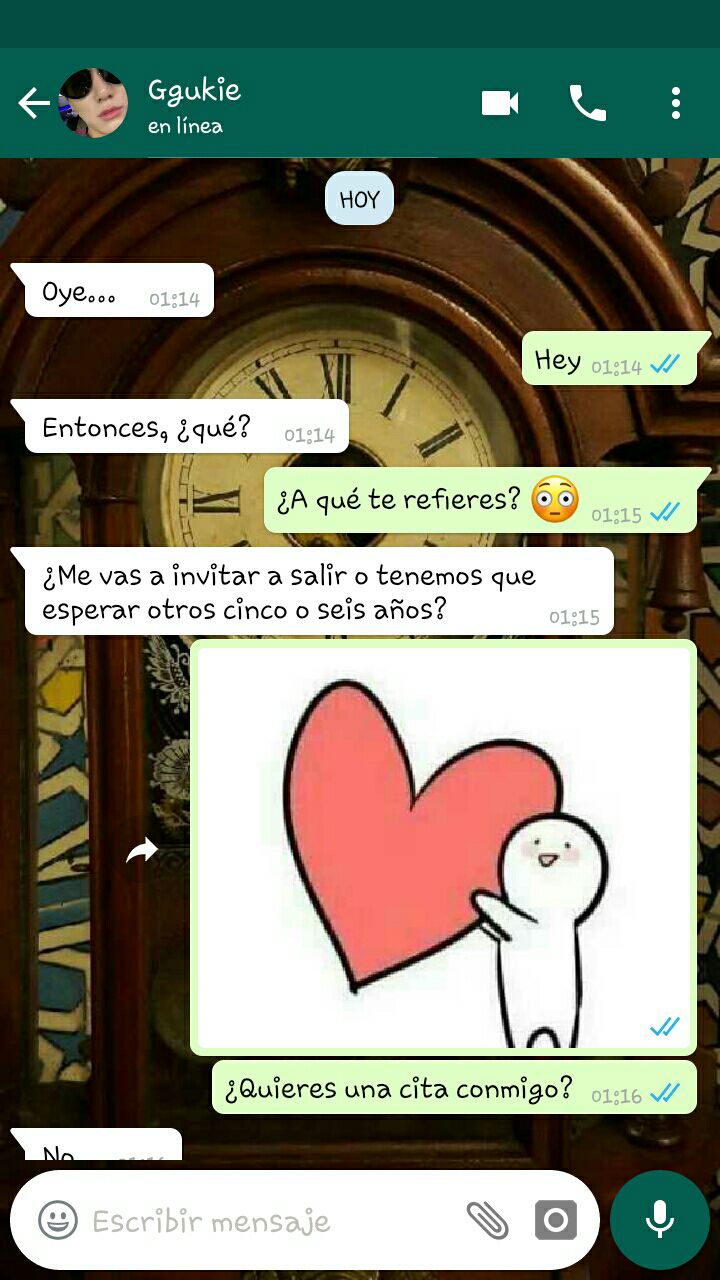Open the camera from message bar
The width and height of the screenshot is (720, 1280).
tap(556, 1220)
